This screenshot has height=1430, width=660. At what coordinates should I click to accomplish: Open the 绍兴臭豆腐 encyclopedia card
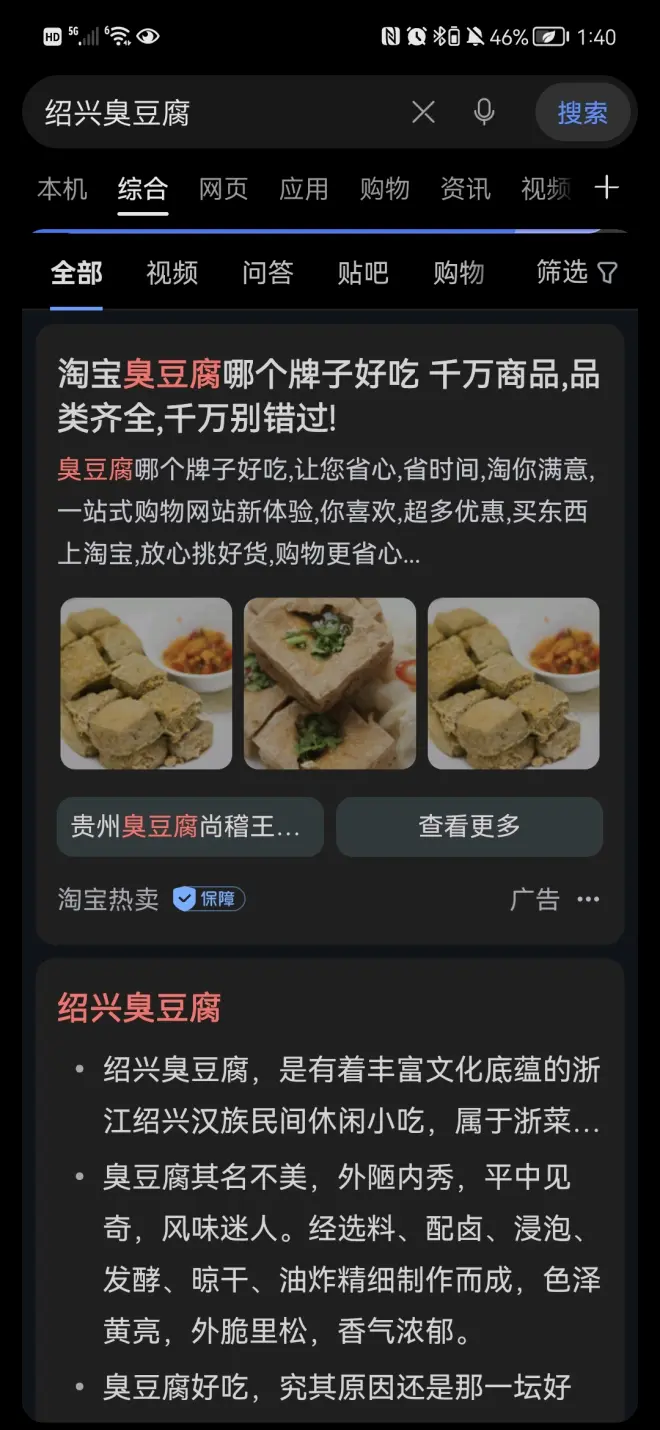click(x=139, y=1008)
